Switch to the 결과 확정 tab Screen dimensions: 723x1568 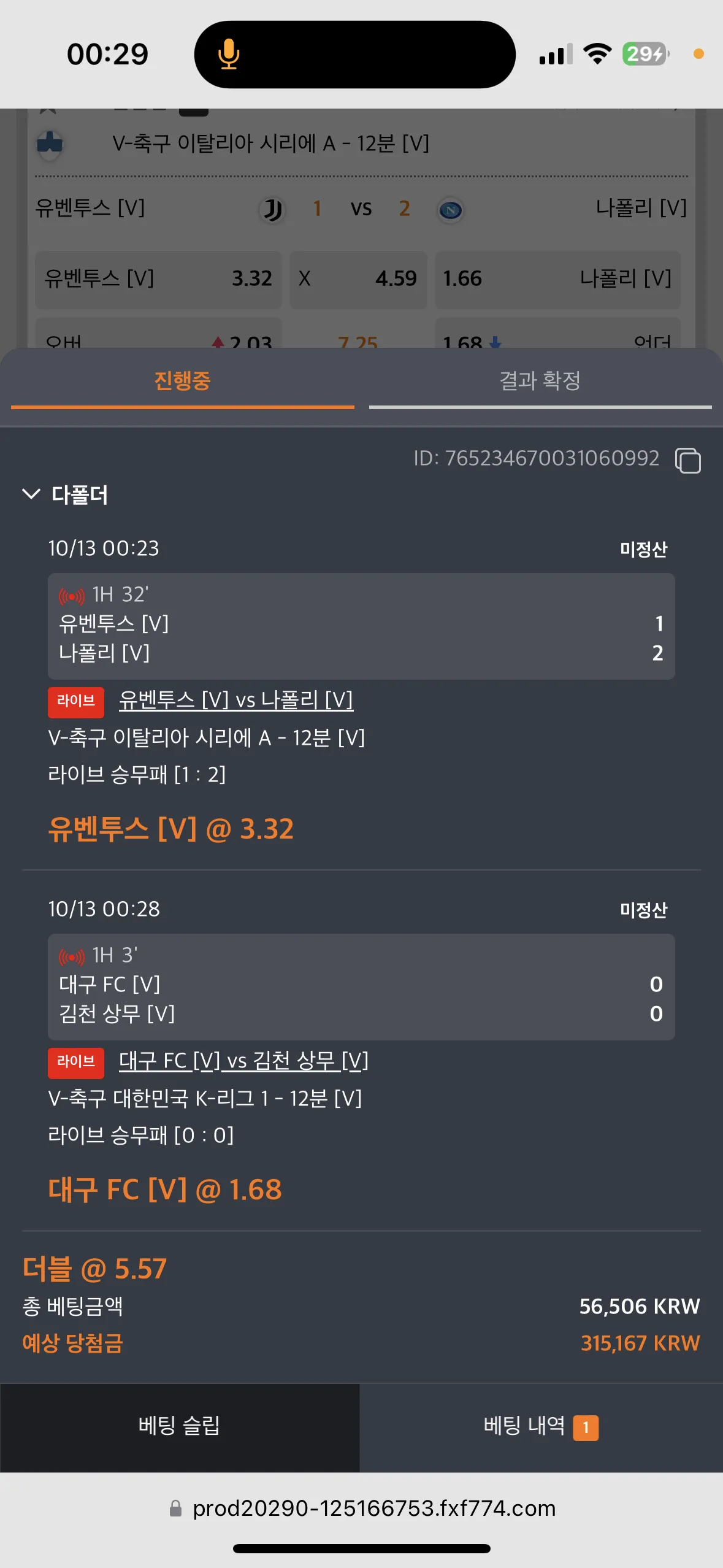coord(540,381)
